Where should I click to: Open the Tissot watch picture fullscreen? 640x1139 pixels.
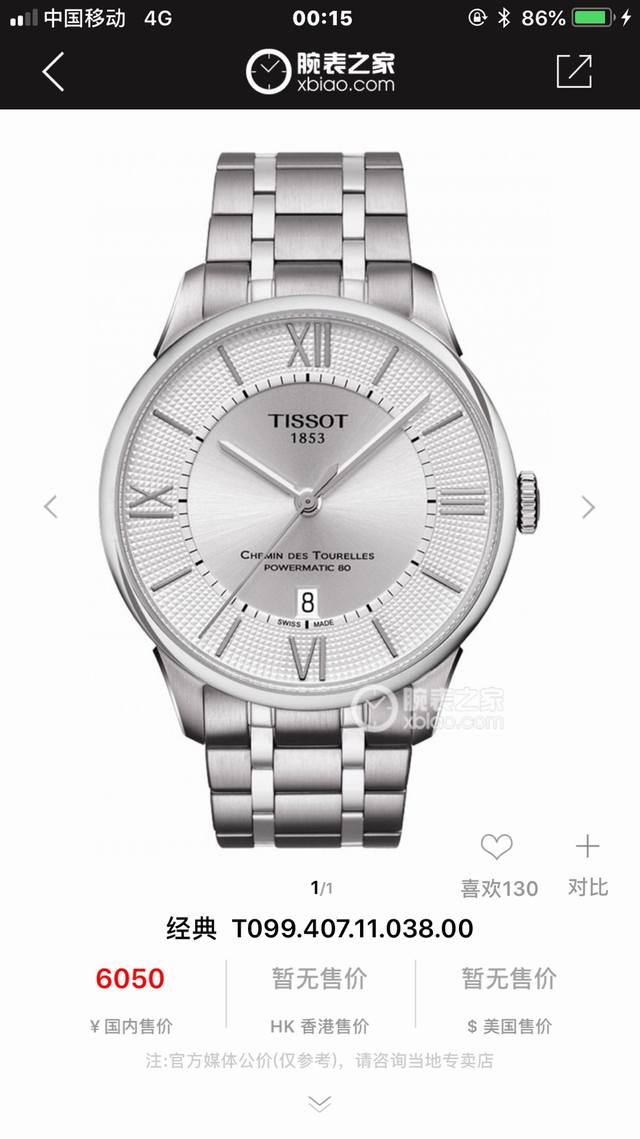tap(320, 500)
